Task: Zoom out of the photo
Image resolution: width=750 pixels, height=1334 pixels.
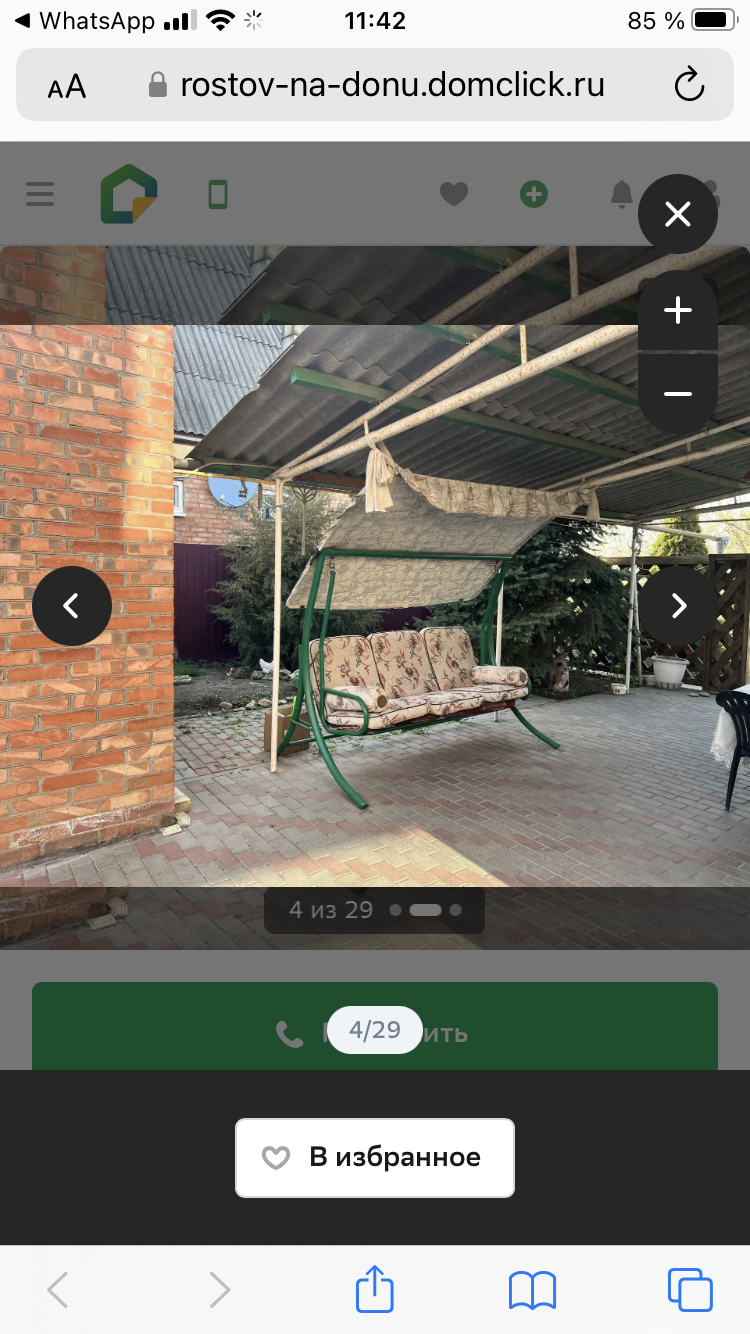Action: click(678, 394)
